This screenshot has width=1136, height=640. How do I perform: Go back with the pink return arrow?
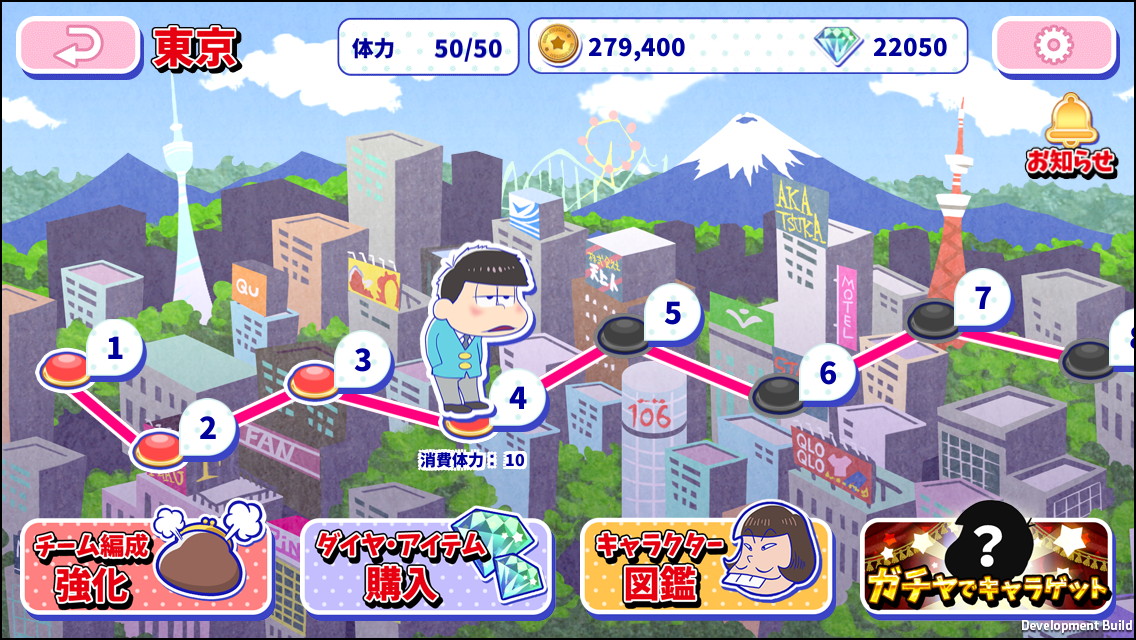(77, 45)
